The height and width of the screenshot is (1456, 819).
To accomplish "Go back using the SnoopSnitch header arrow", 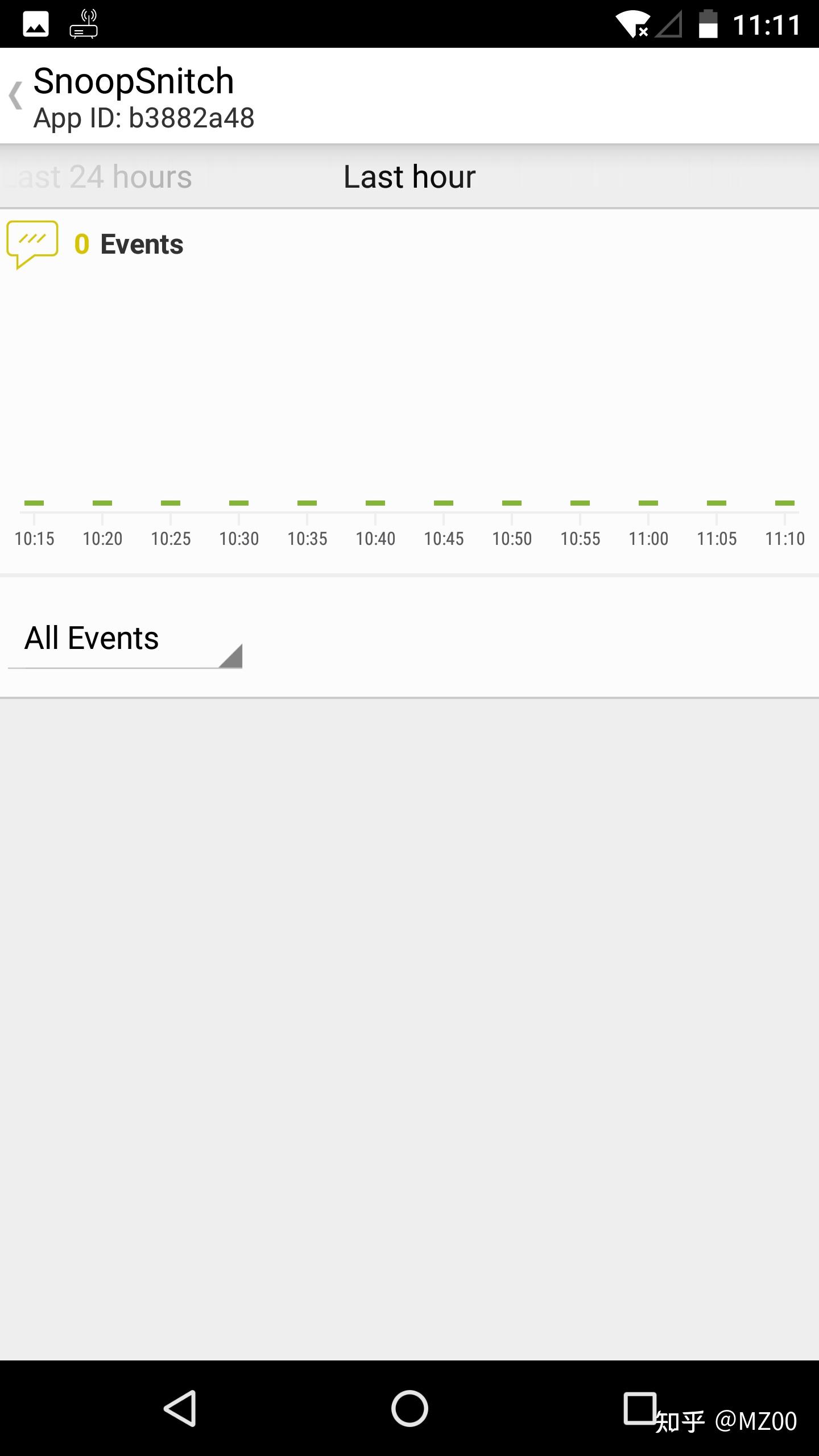I will 16,95.
